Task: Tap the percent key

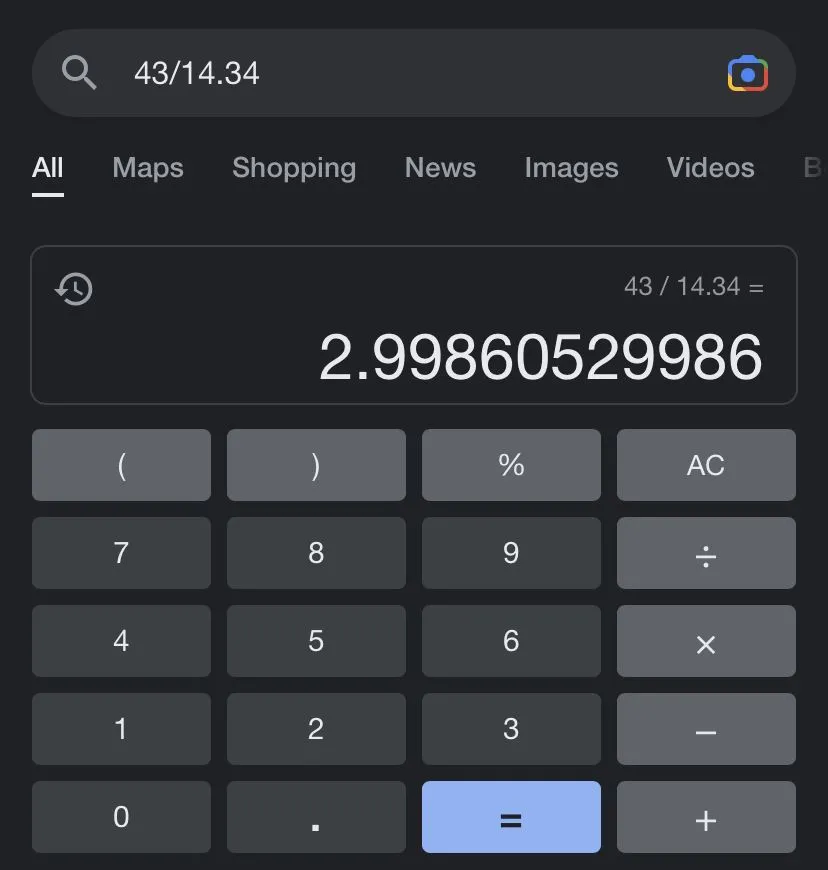Action: pyautogui.click(x=511, y=465)
